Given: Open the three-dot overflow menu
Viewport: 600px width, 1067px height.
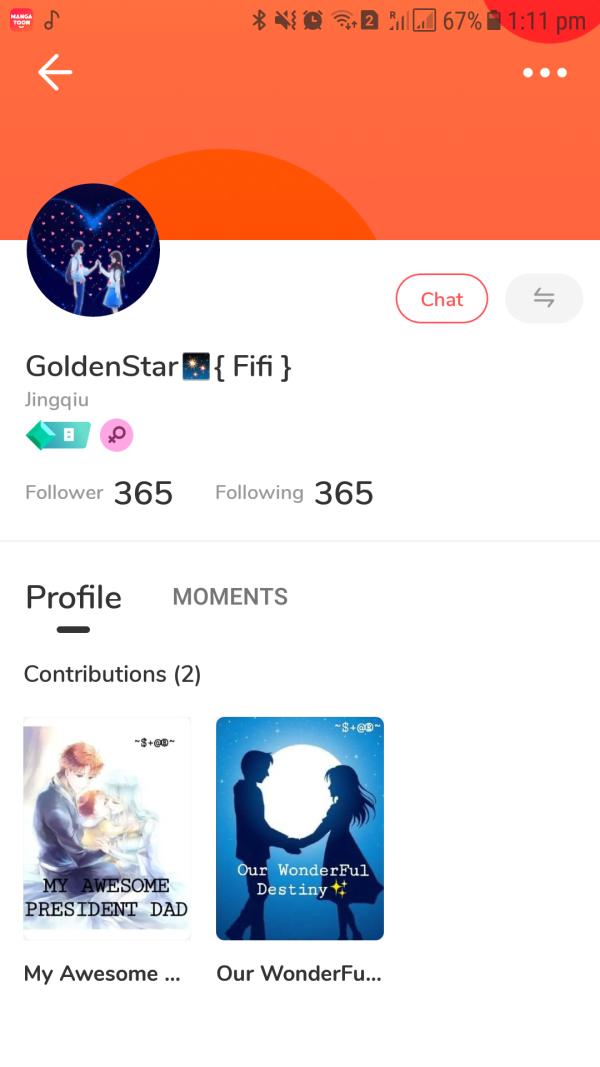Looking at the screenshot, I should click(545, 72).
